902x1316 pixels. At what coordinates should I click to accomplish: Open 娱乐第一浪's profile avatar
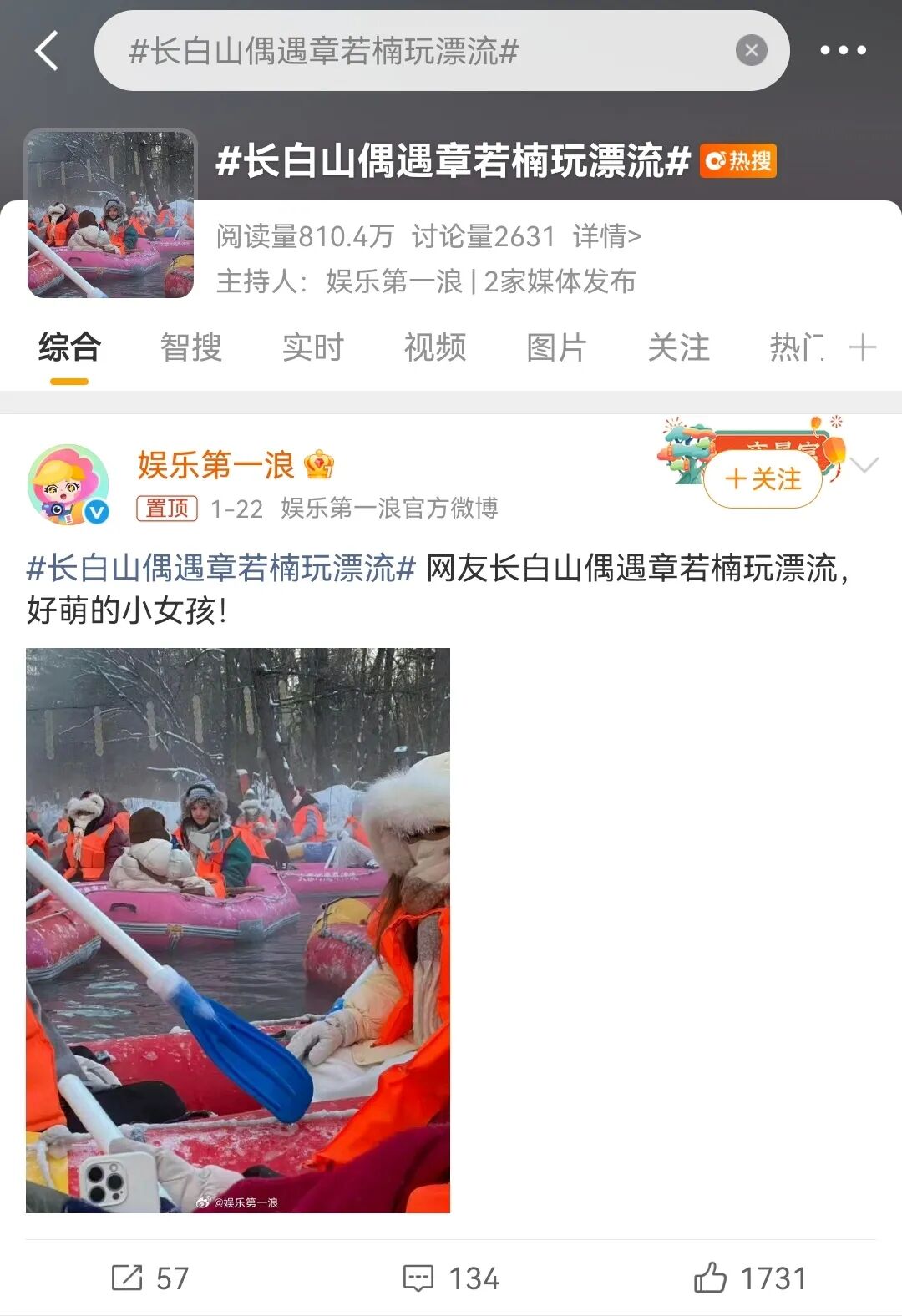tap(68, 484)
